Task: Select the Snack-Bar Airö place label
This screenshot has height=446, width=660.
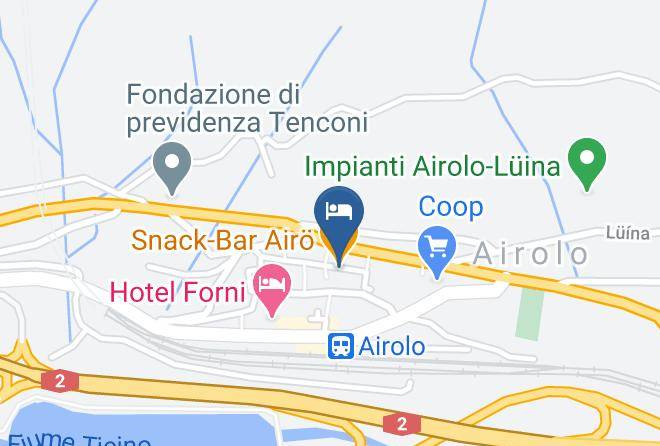Action: point(223,240)
